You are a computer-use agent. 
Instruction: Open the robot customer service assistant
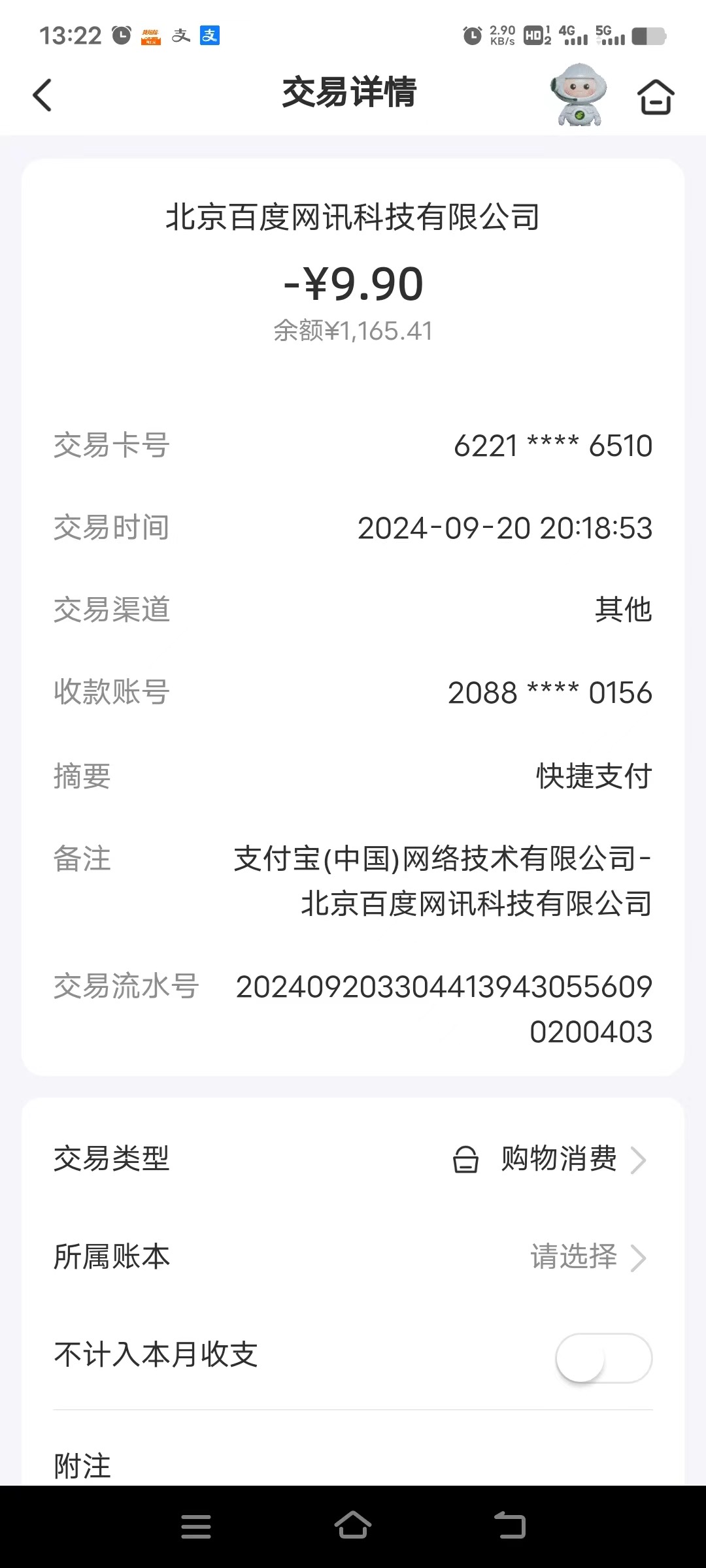click(579, 95)
